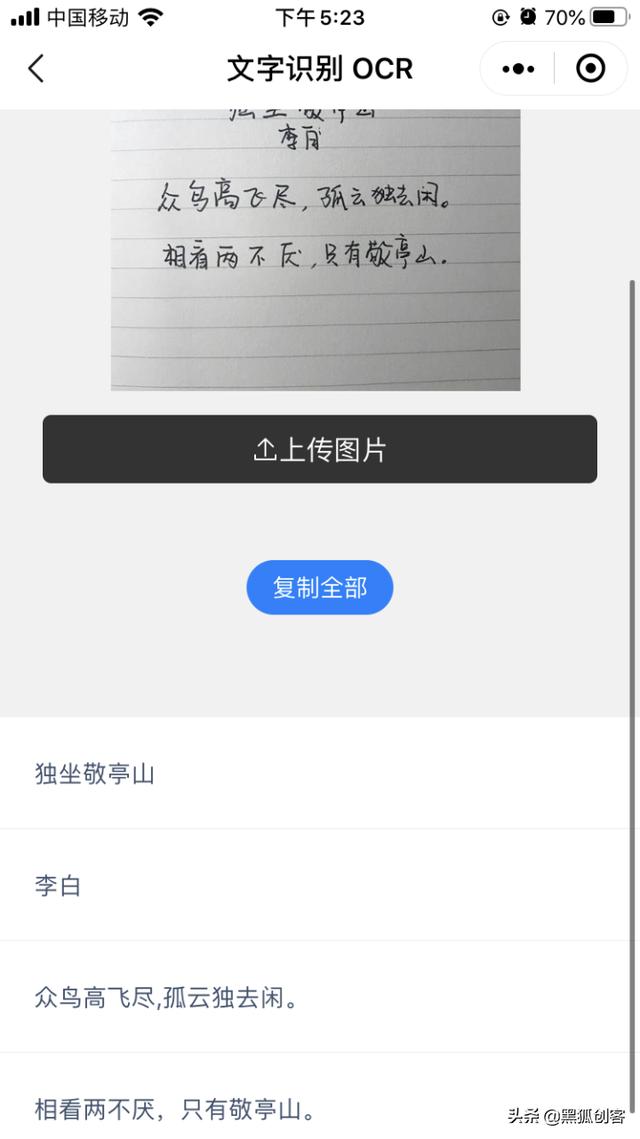Close the mini program with the circle button
The width and height of the screenshot is (640, 1139).
coord(591,69)
